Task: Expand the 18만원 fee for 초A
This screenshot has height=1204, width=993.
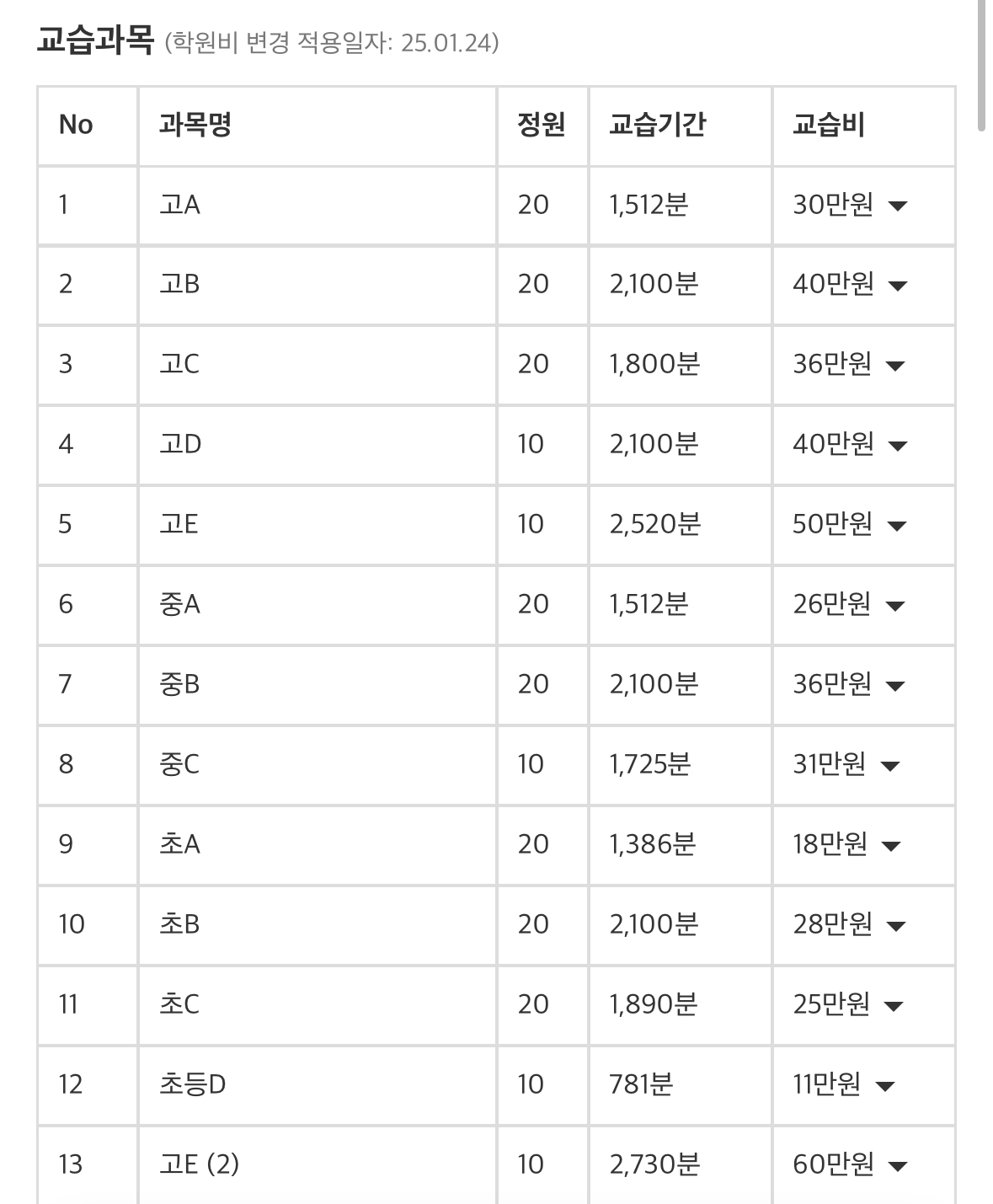Action: tap(891, 846)
